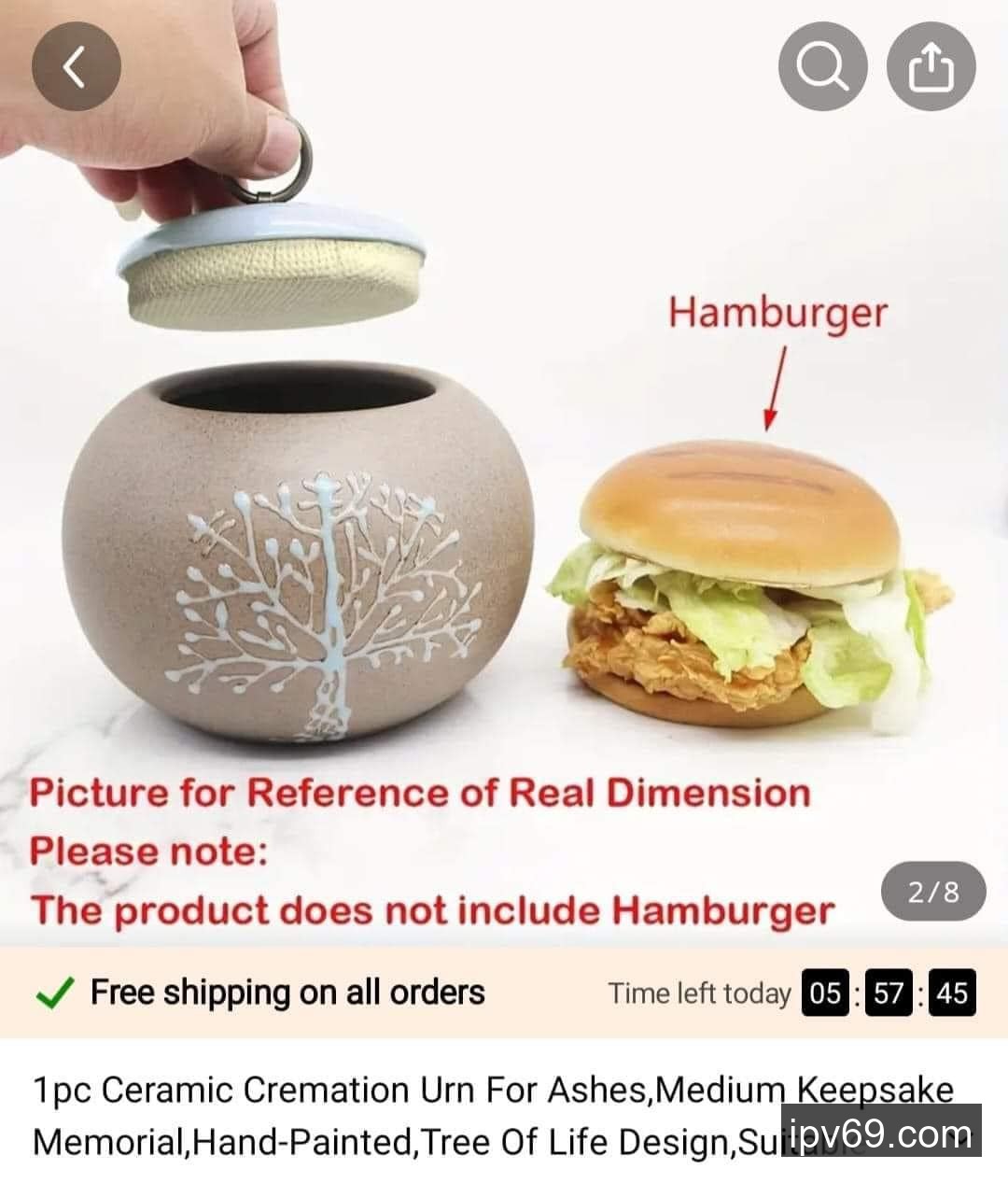Share this cremation urn listing

pyautogui.click(x=931, y=67)
